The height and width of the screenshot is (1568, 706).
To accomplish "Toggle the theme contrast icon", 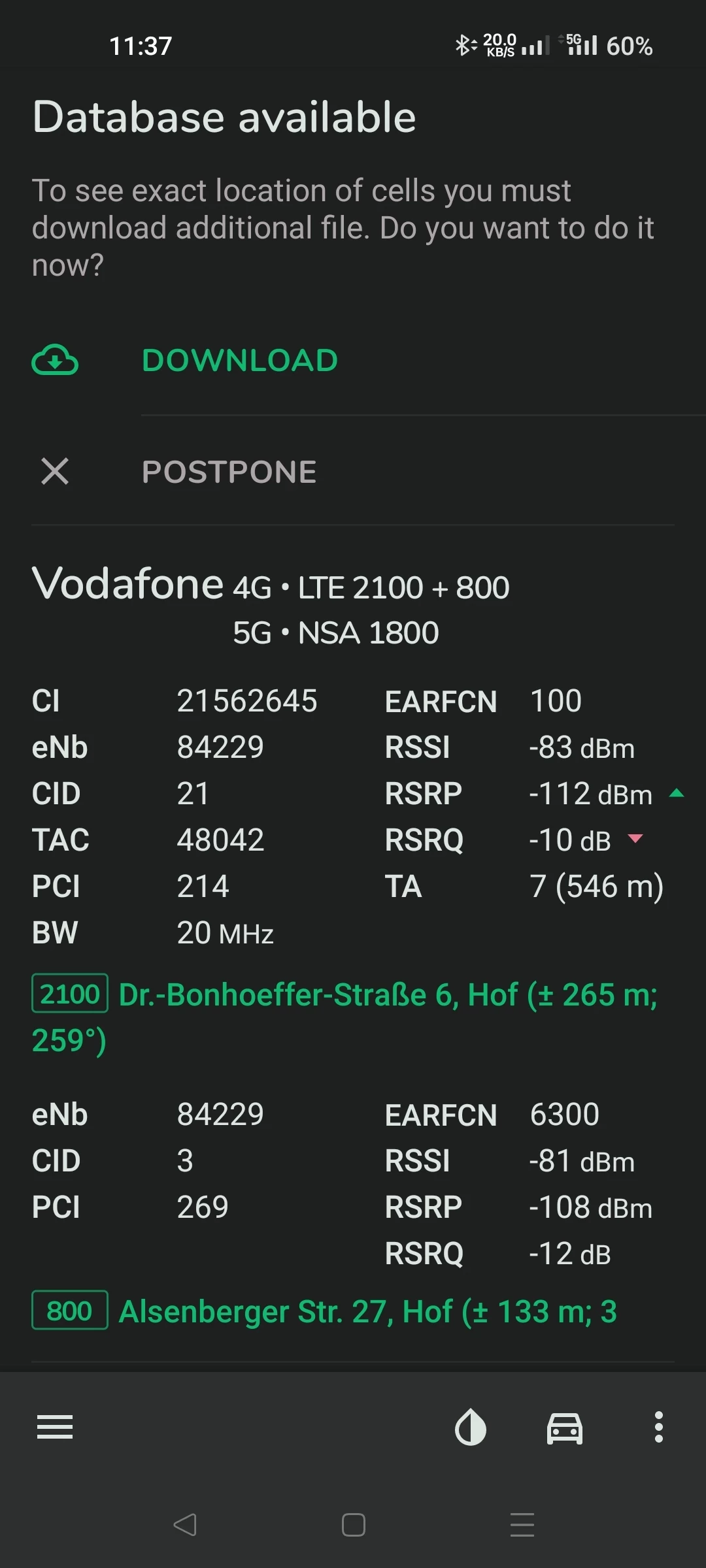I will pyautogui.click(x=471, y=1427).
